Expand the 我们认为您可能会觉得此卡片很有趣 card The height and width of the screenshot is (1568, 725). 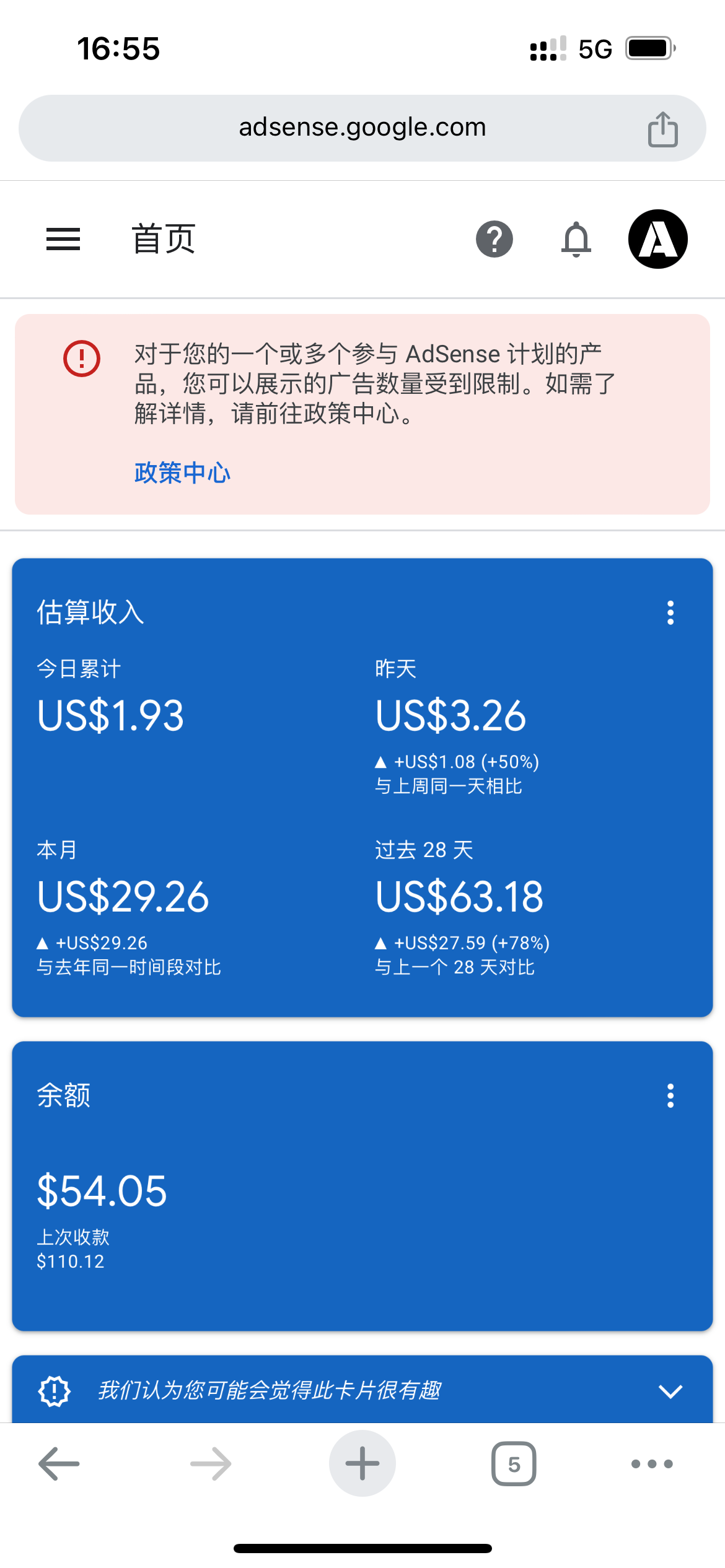(670, 1392)
